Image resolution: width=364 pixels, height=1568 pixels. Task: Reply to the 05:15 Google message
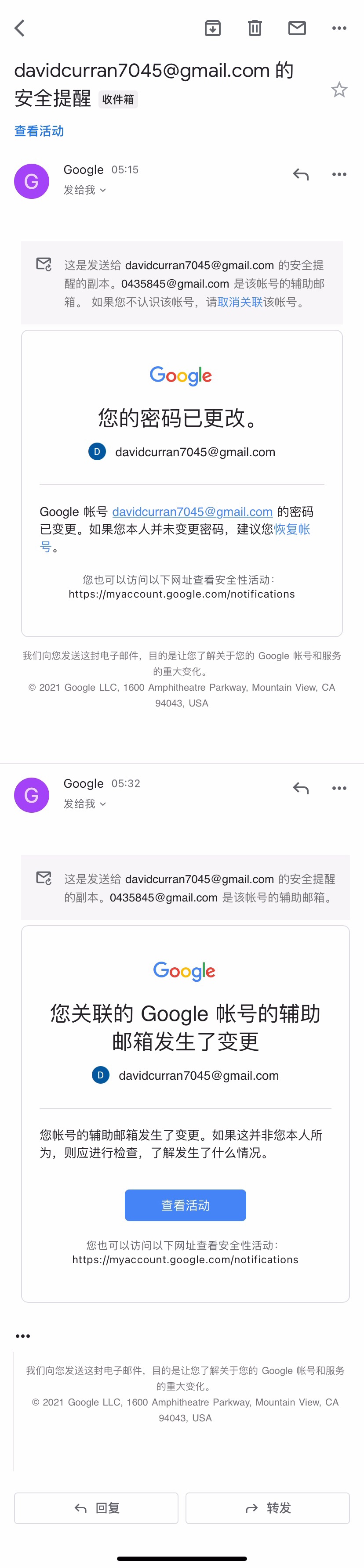[301, 175]
